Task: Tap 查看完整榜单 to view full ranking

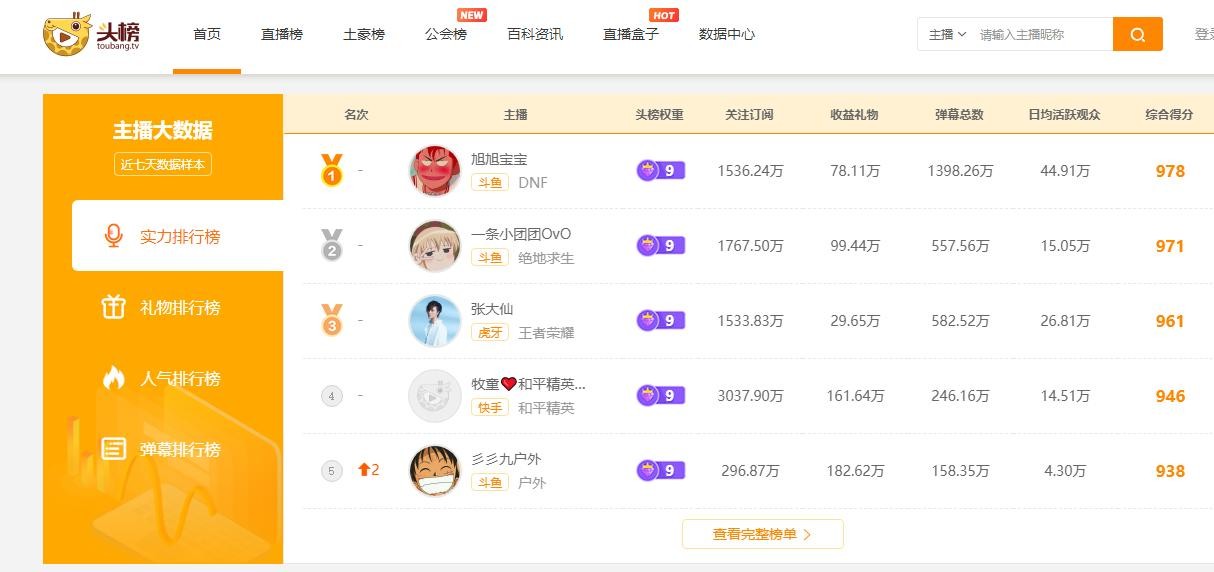Action: point(762,534)
